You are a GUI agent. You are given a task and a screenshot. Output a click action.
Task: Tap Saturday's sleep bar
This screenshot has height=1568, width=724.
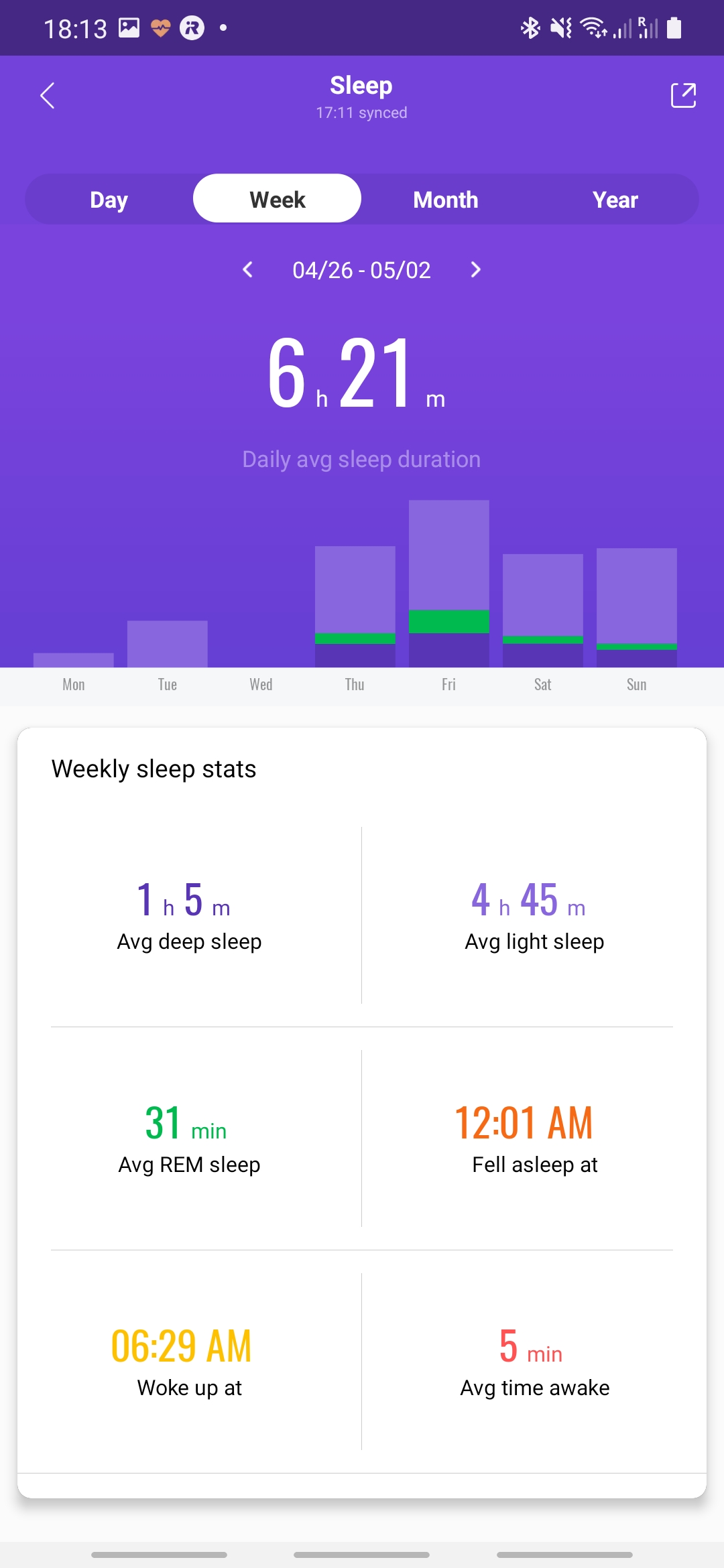[542, 610]
